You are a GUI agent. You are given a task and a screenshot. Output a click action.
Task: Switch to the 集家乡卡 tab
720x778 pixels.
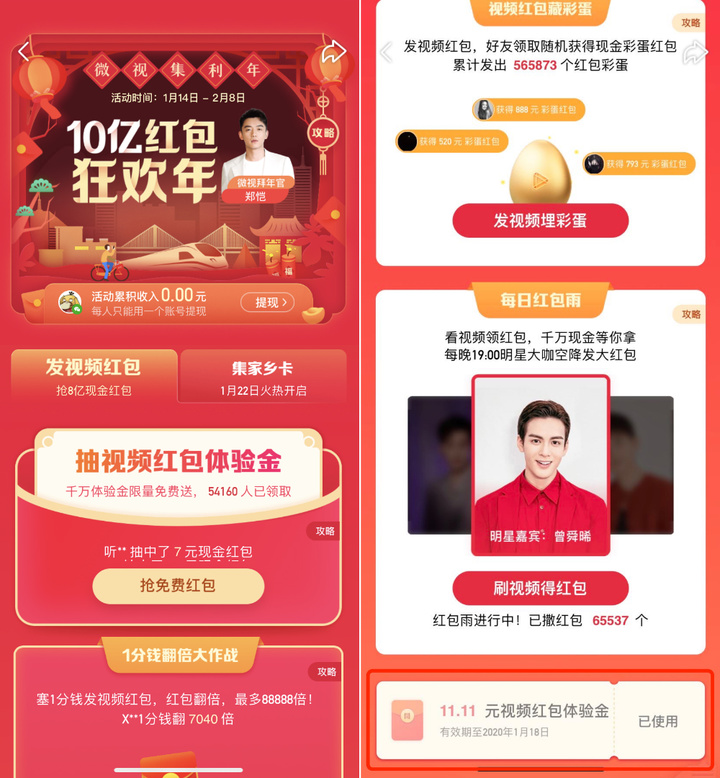(262, 377)
